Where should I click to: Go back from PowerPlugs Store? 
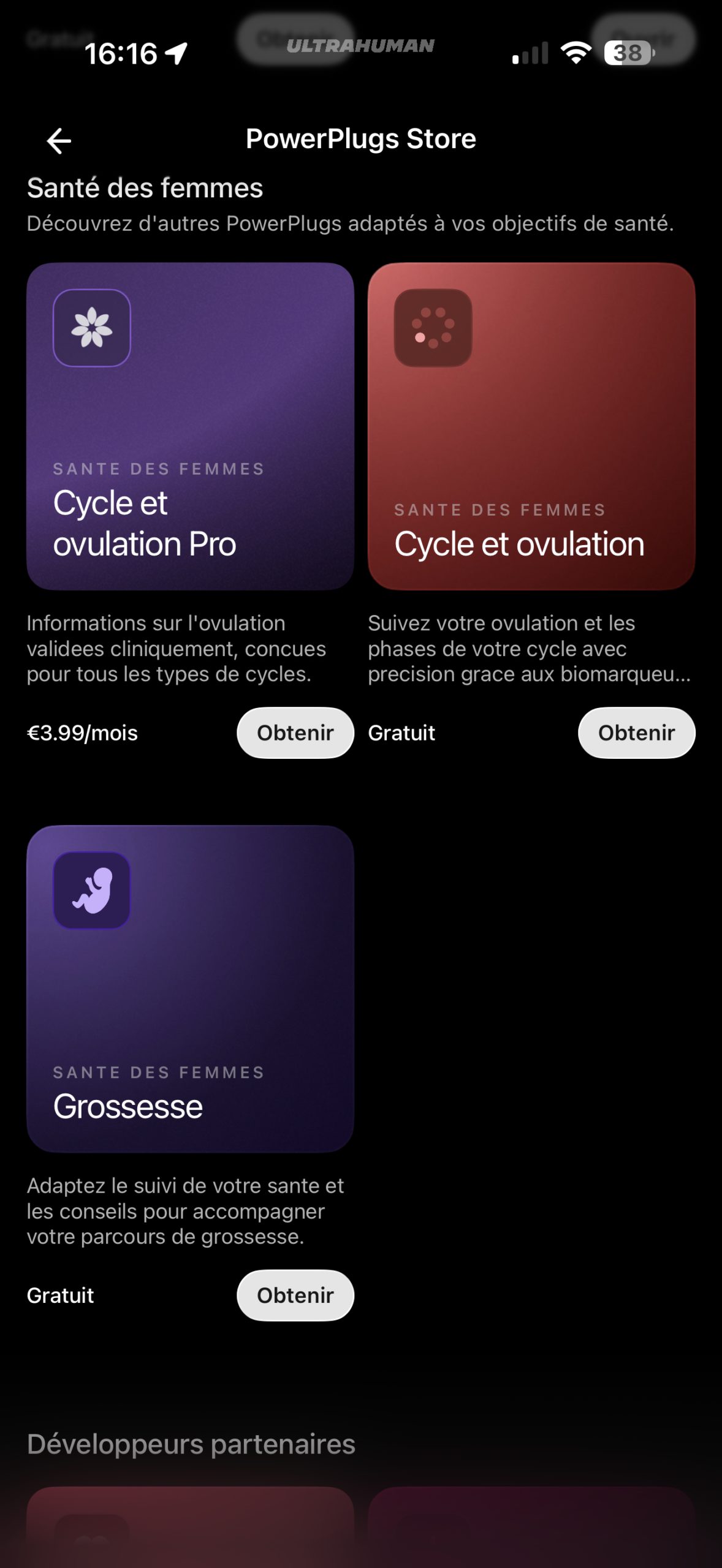click(x=59, y=141)
